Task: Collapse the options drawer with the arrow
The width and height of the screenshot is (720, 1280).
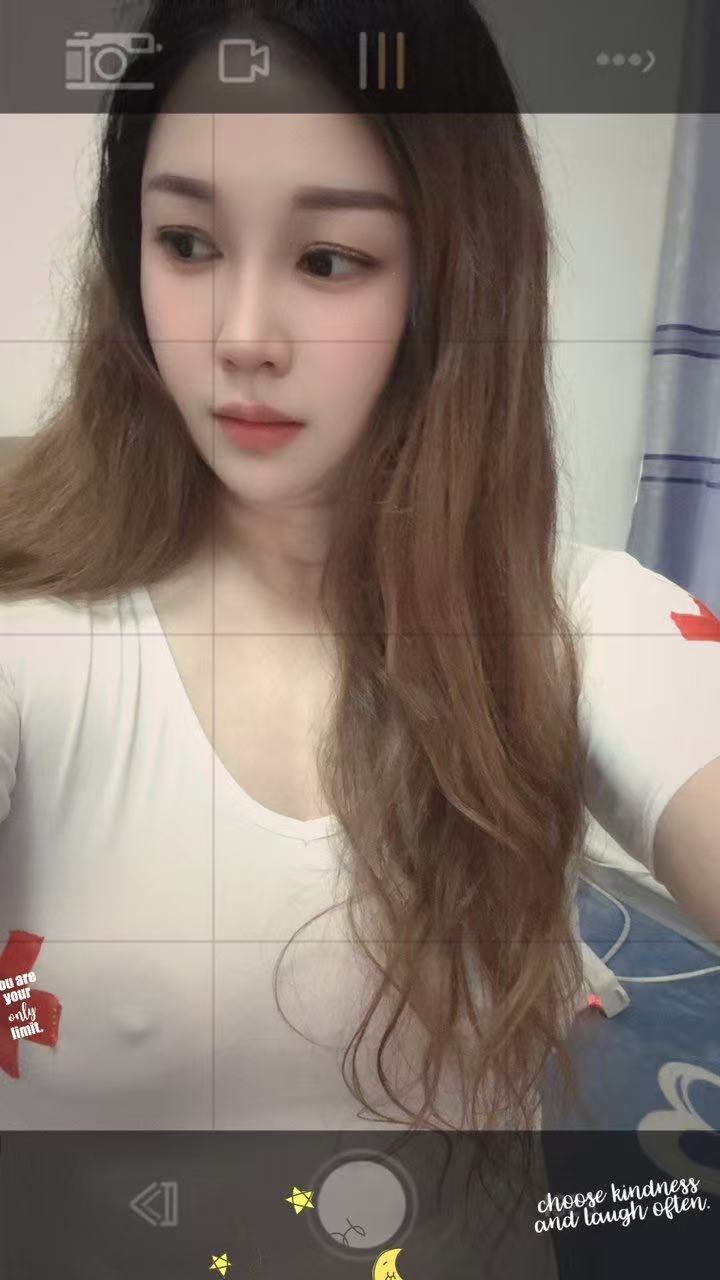Action: 155,1205
